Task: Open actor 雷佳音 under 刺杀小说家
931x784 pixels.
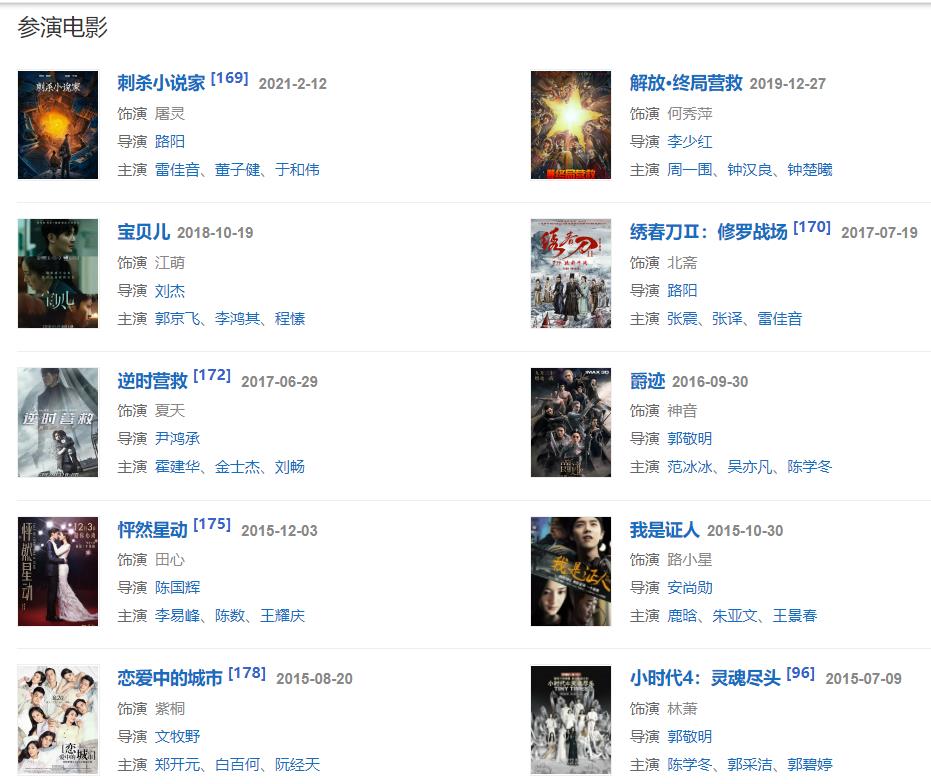Action: (177, 169)
